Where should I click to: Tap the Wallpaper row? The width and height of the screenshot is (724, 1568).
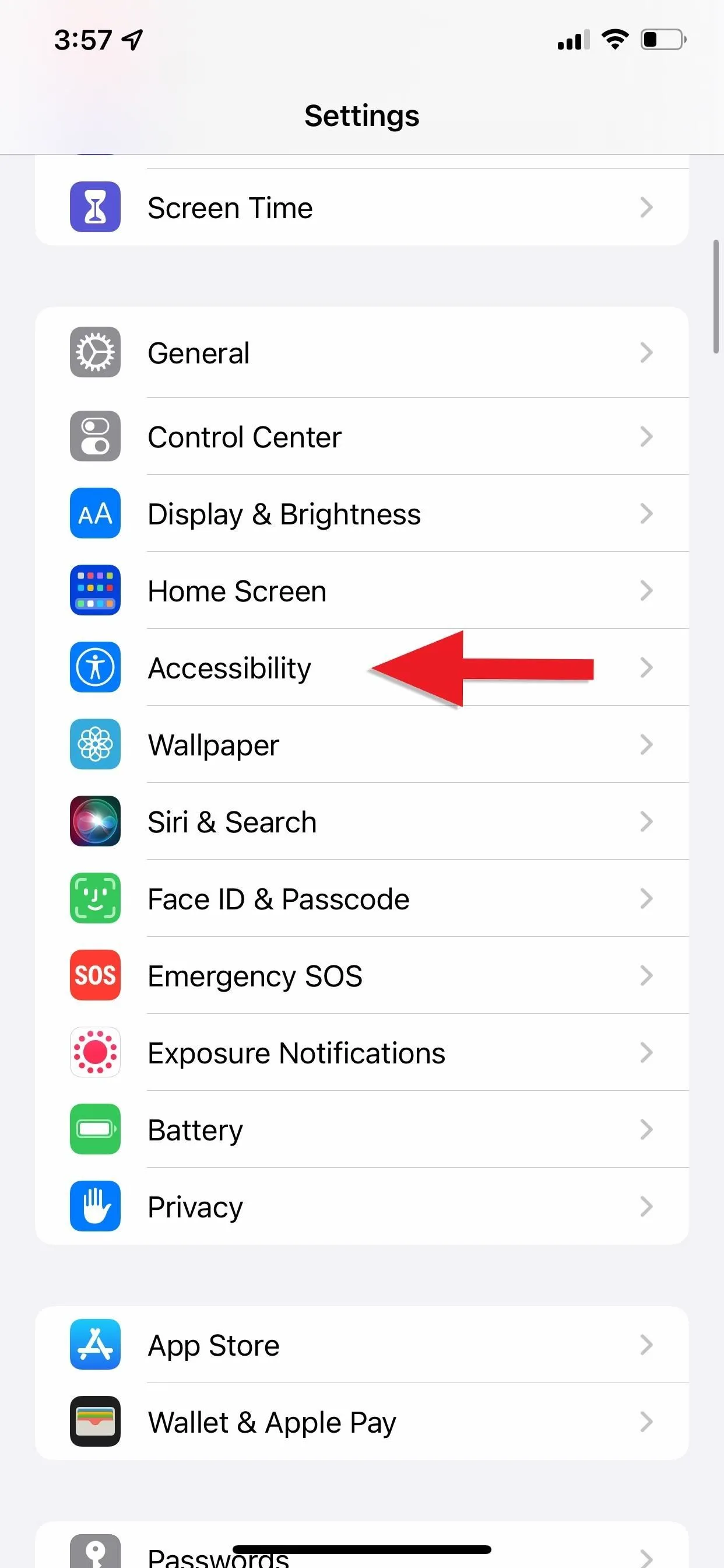(x=362, y=744)
